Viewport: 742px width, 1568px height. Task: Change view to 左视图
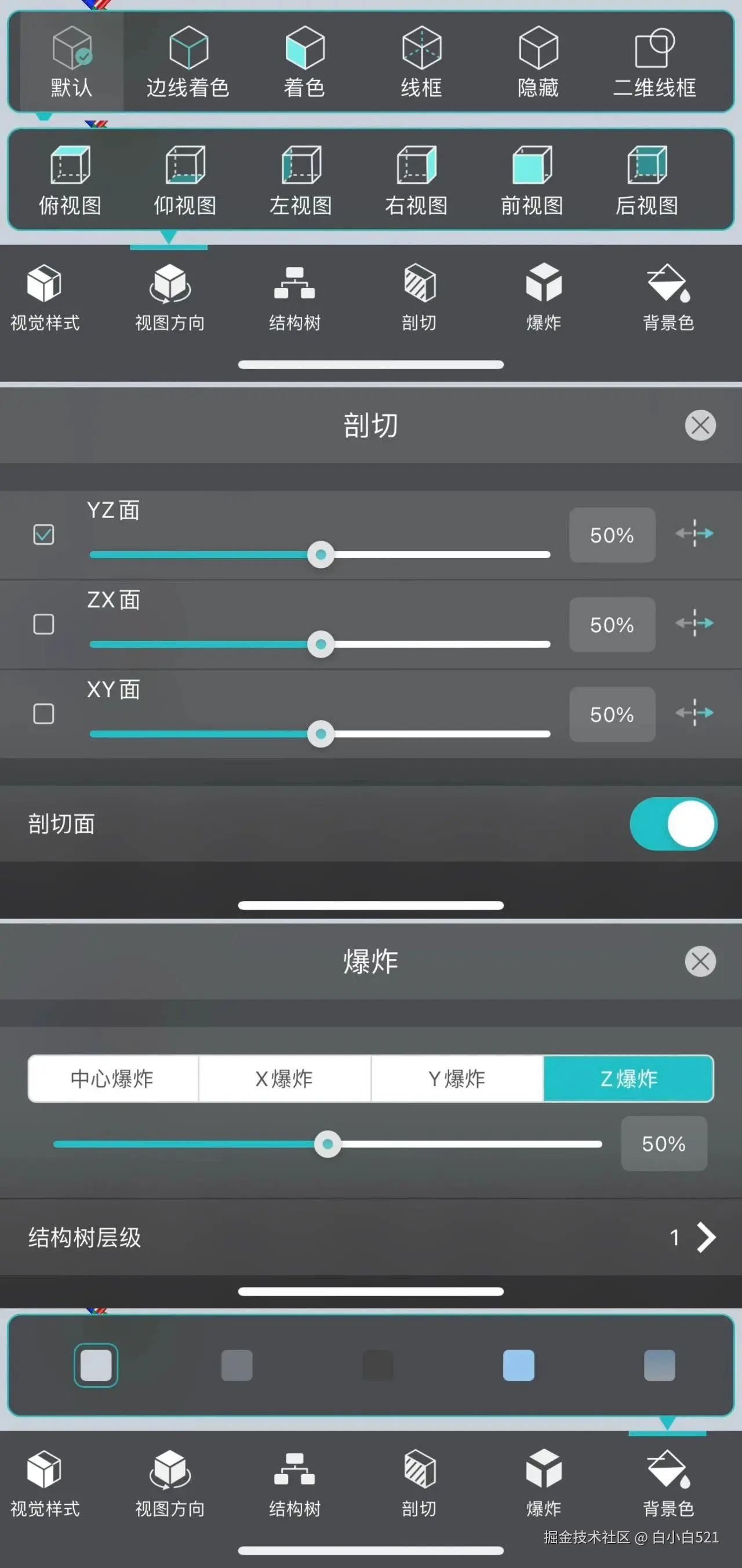pyautogui.click(x=301, y=180)
